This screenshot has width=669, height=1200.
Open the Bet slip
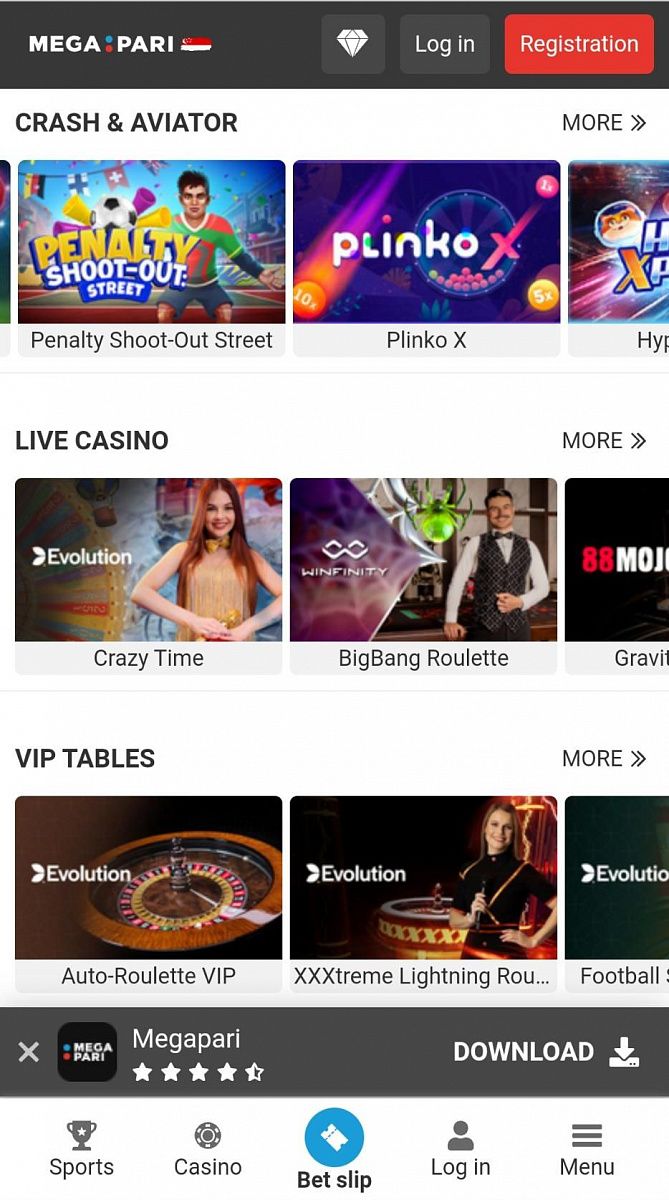click(x=334, y=1150)
